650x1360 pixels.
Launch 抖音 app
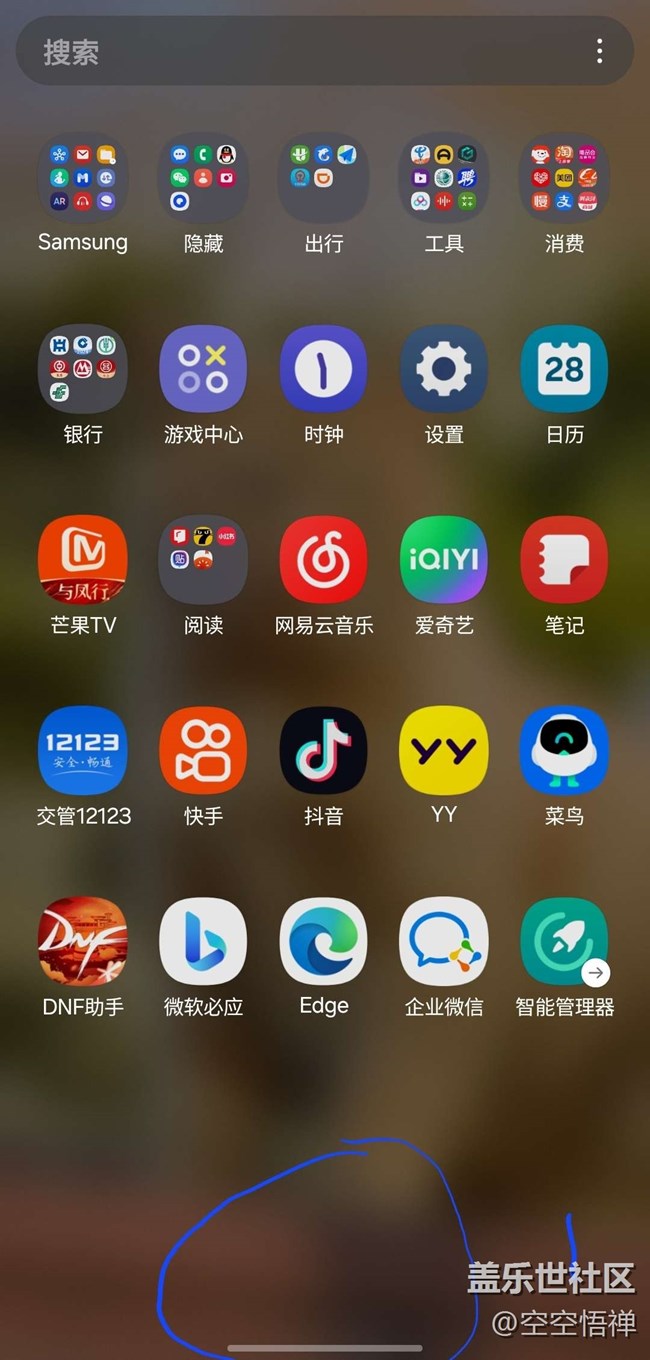coord(323,751)
